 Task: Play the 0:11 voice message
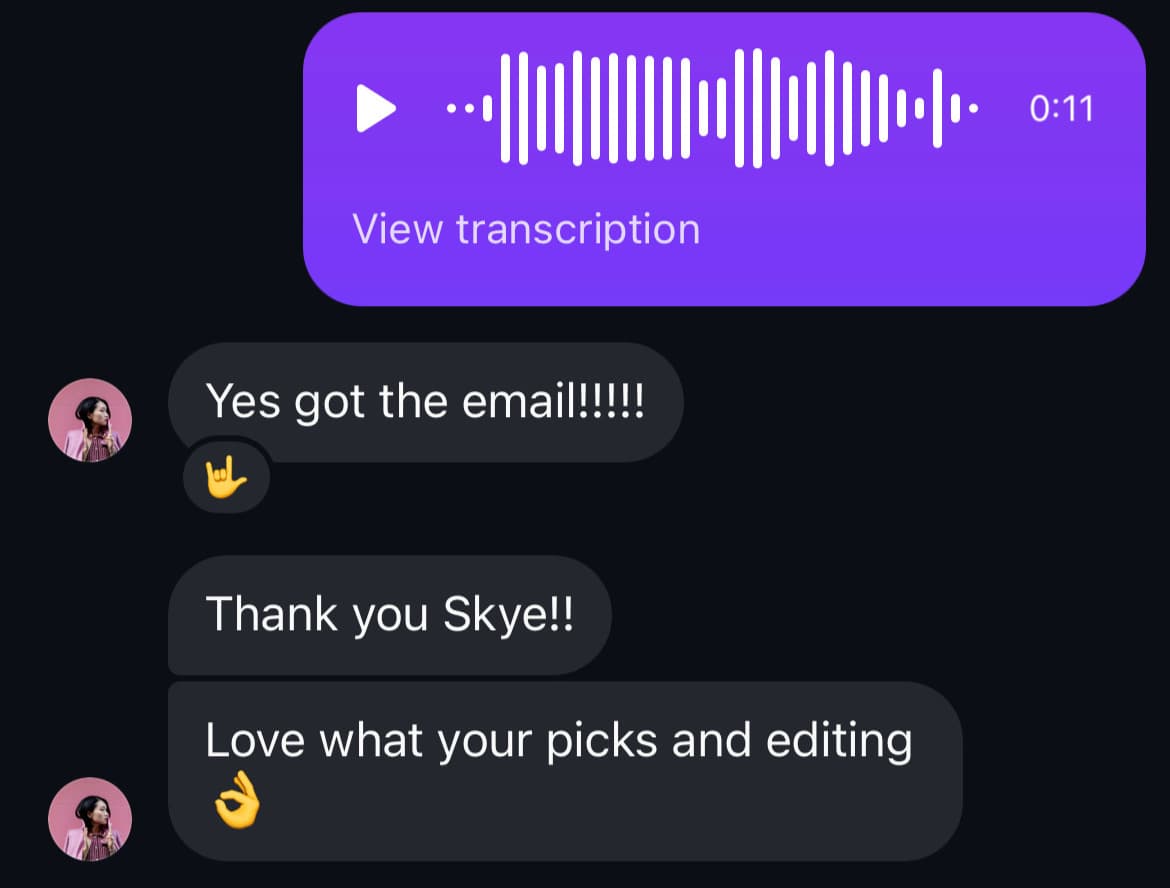[375, 108]
